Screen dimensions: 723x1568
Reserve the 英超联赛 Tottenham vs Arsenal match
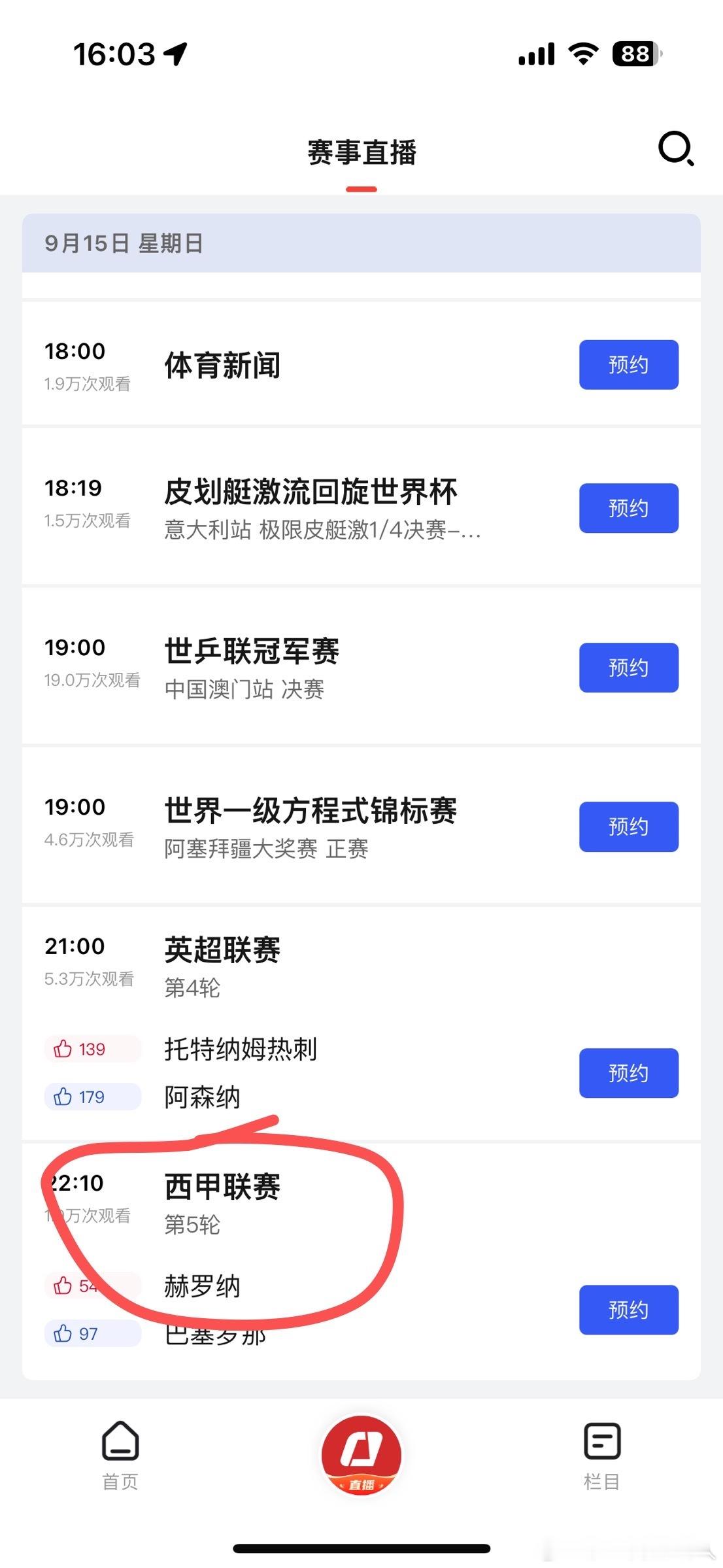628,1073
